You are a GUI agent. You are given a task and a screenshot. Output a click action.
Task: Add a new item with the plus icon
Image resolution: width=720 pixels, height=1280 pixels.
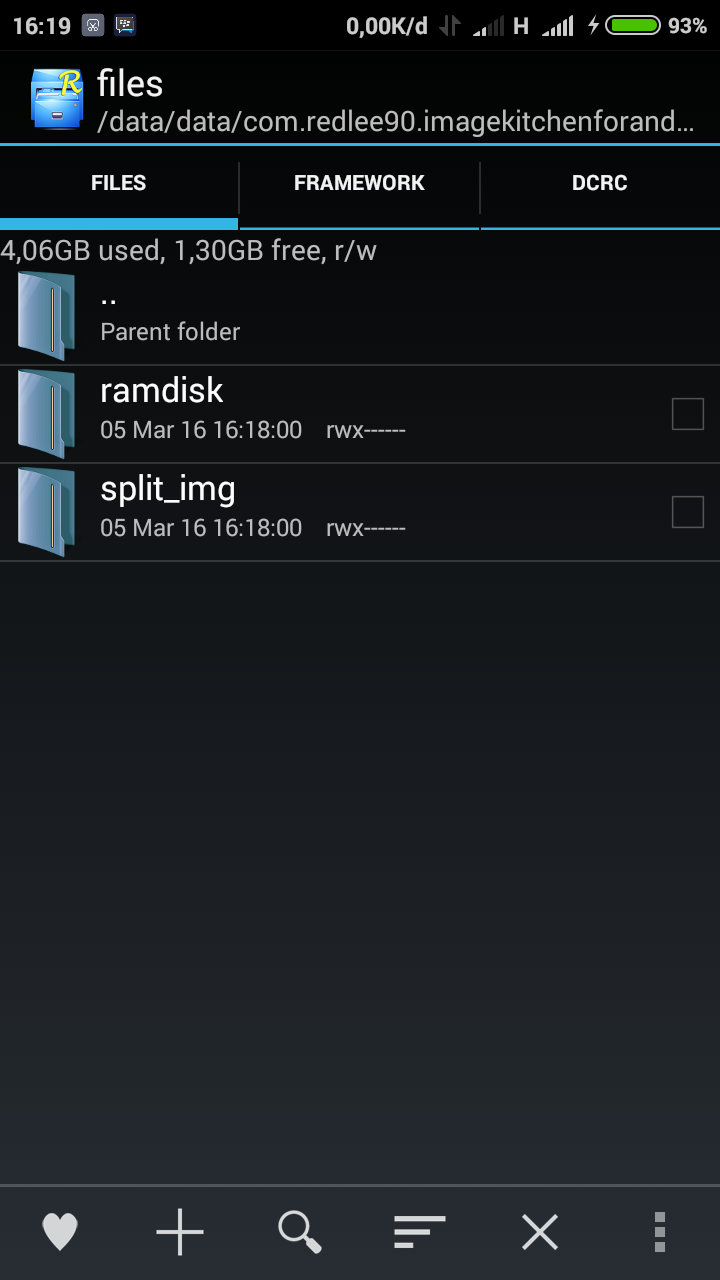point(180,1231)
